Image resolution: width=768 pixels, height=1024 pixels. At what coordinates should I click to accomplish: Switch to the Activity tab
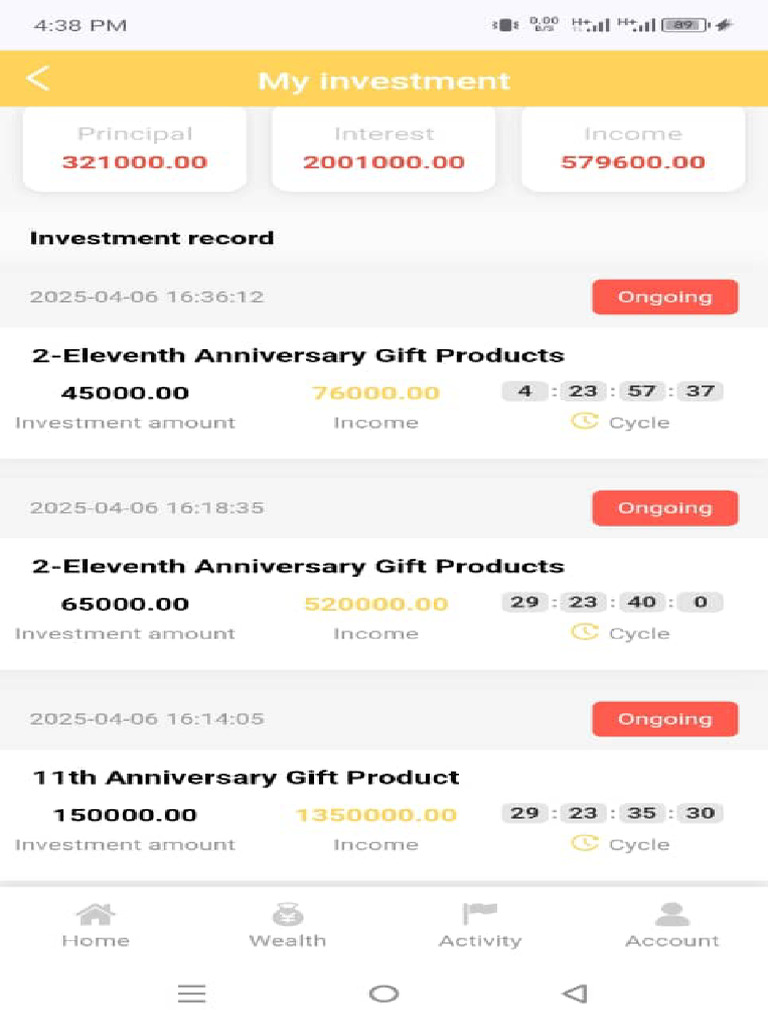(480, 925)
